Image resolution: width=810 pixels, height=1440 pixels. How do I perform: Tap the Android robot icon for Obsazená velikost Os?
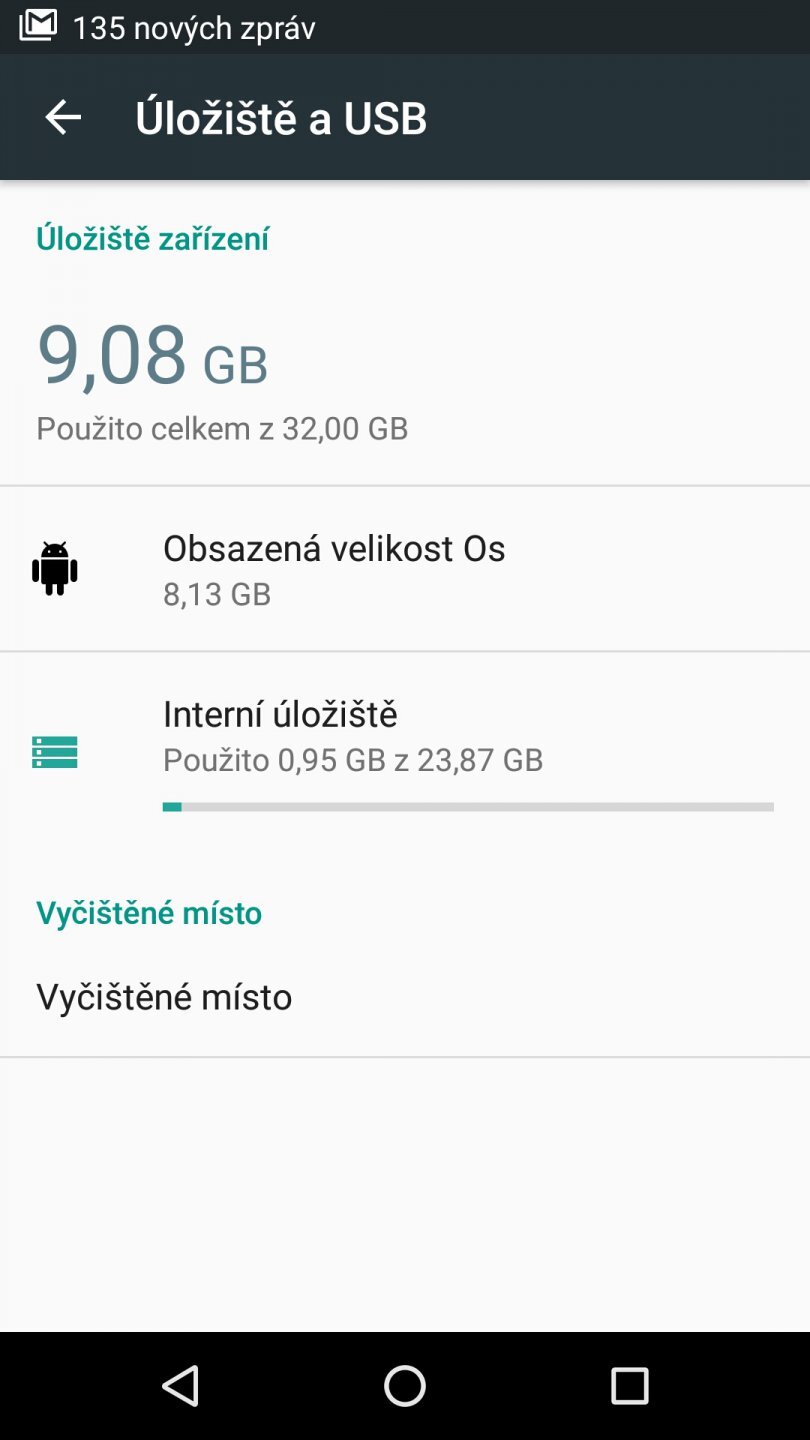[53, 568]
